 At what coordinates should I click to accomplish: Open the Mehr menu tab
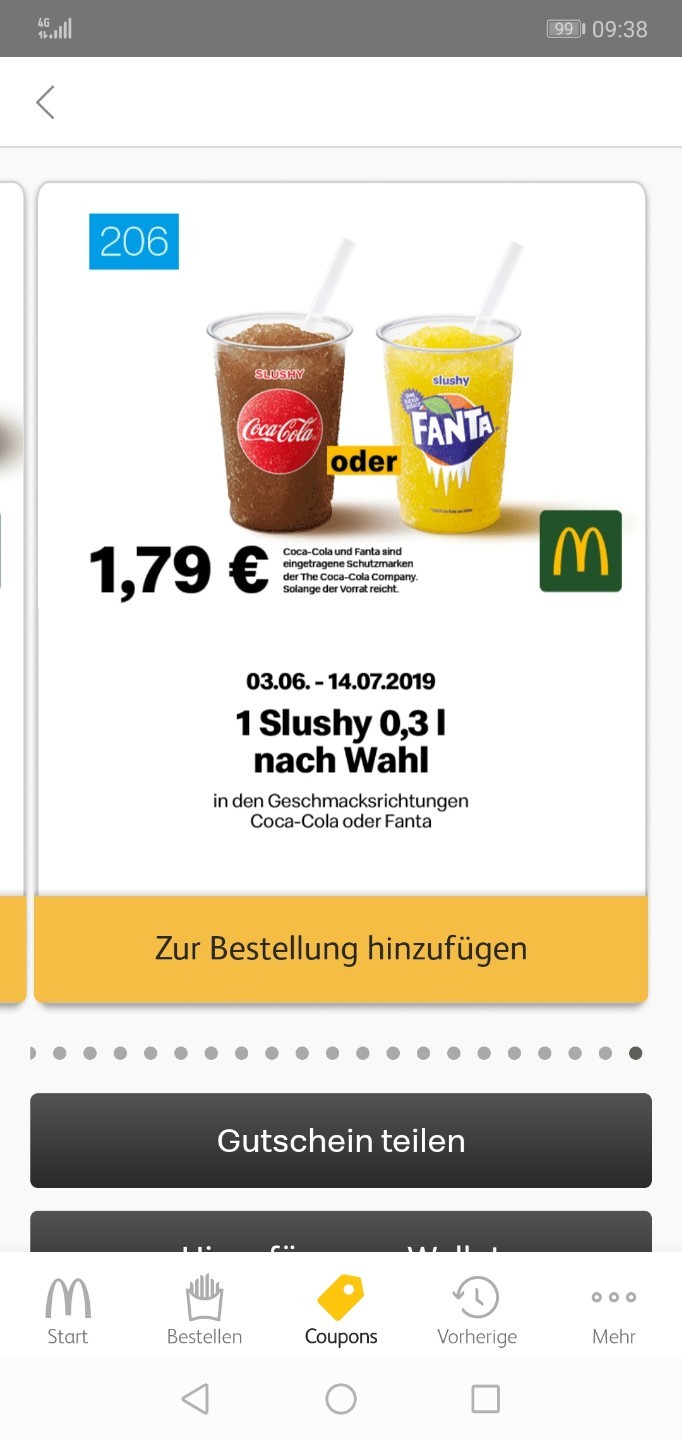614,1311
